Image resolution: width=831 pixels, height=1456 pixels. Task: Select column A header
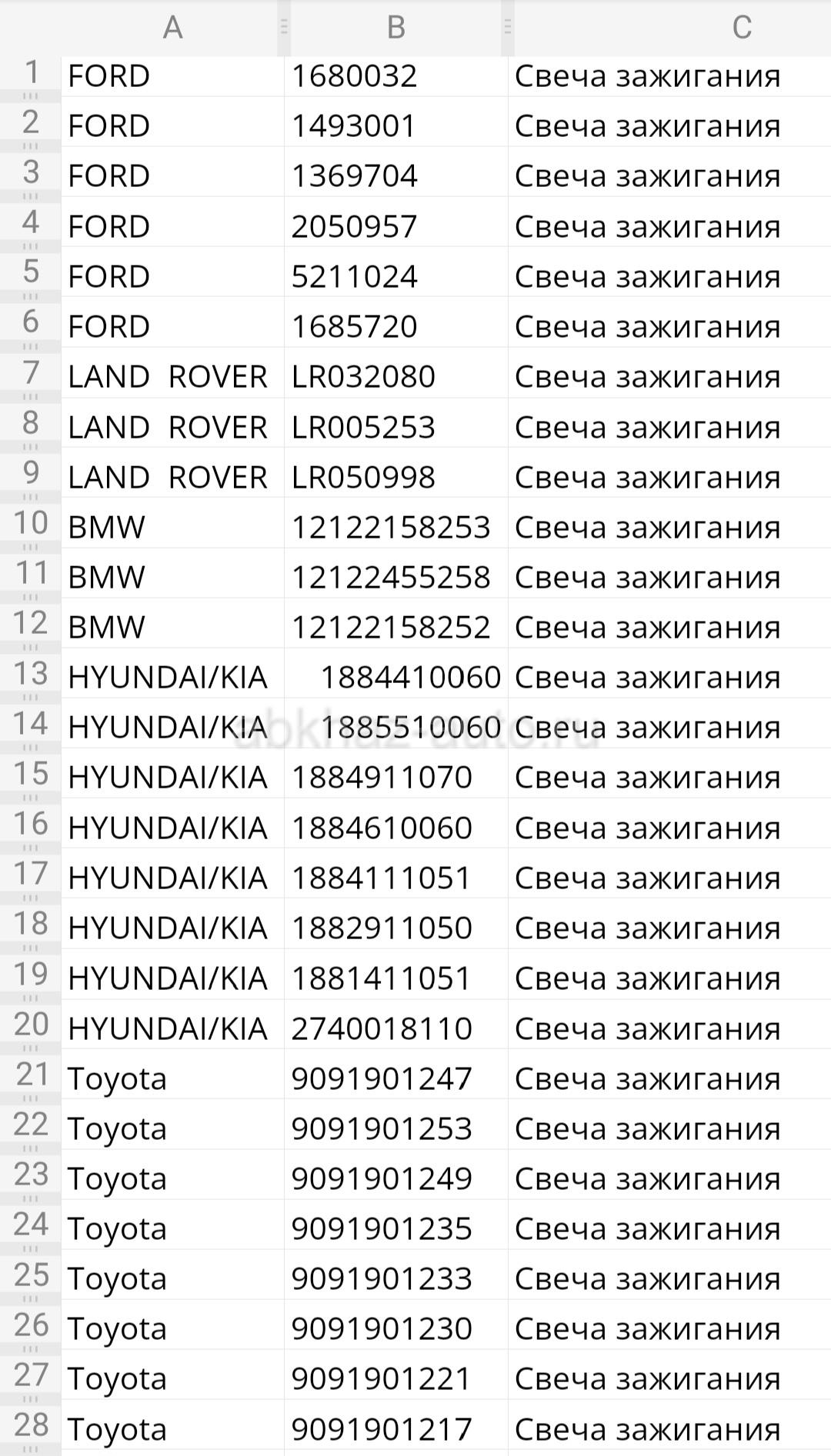172,28
